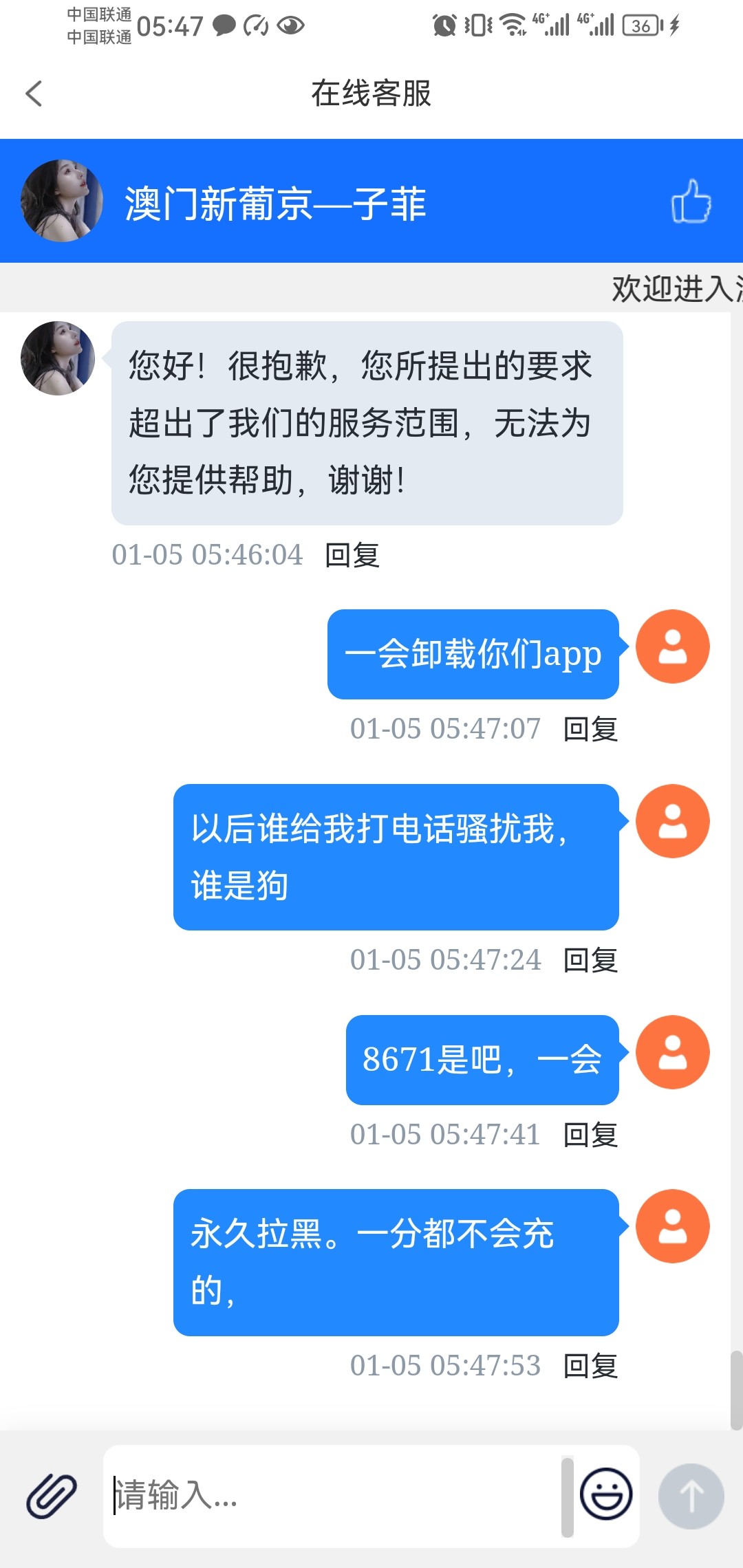Open the emoji picker
This screenshot has height=1568, width=743.
coord(605,1494)
